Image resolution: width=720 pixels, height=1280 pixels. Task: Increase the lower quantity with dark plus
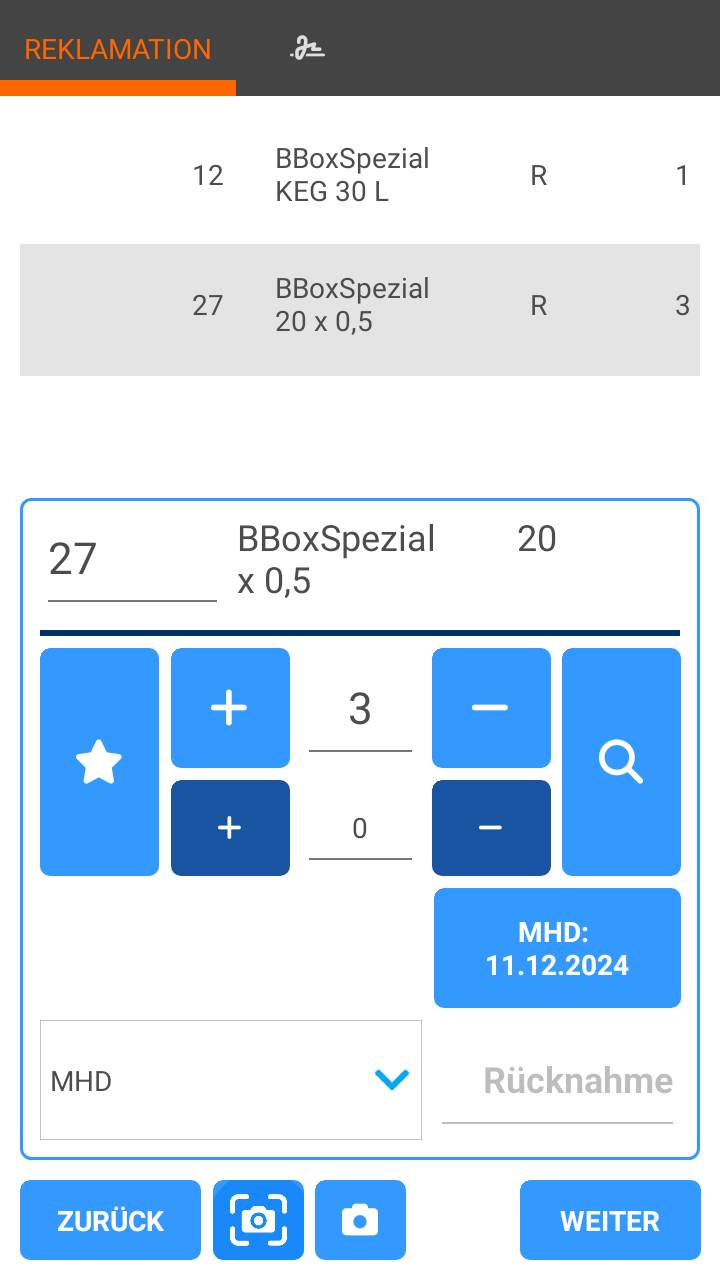(x=230, y=828)
